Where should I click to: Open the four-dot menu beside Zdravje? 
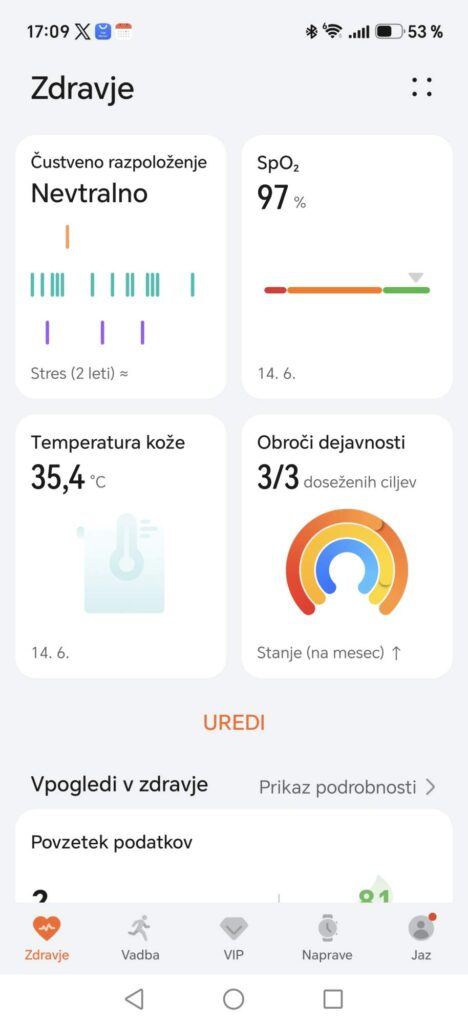pyautogui.click(x=422, y=88)
